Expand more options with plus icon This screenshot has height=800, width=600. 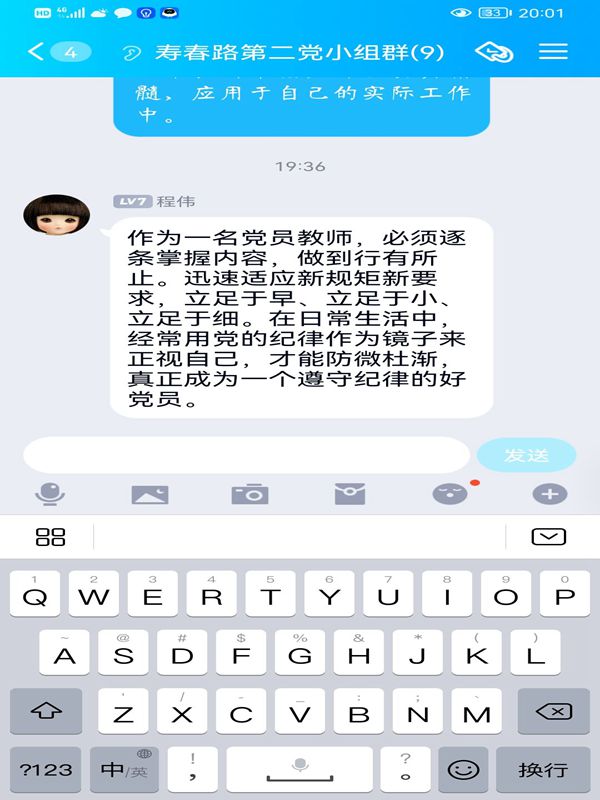pyautogui.click(x=549, y=494)
